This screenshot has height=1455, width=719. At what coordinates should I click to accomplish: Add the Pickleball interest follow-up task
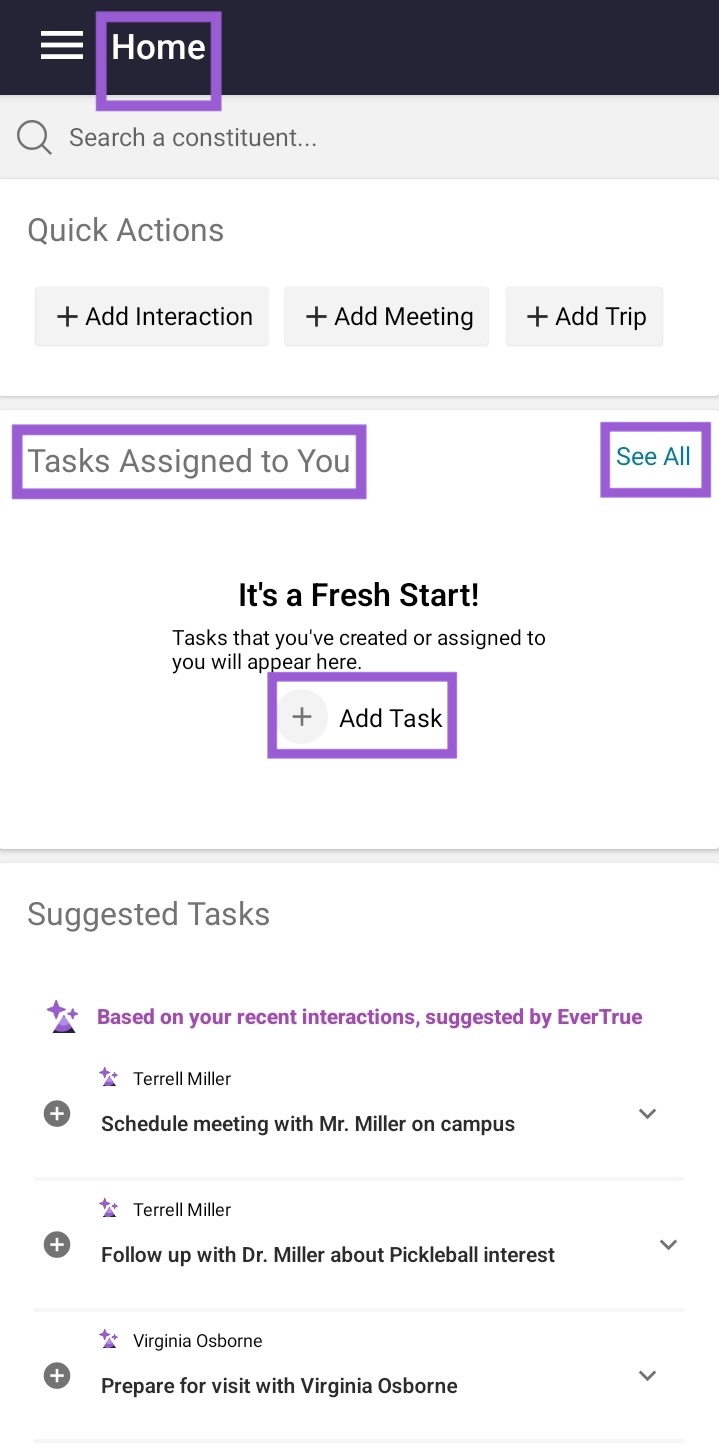point(57,1244)
